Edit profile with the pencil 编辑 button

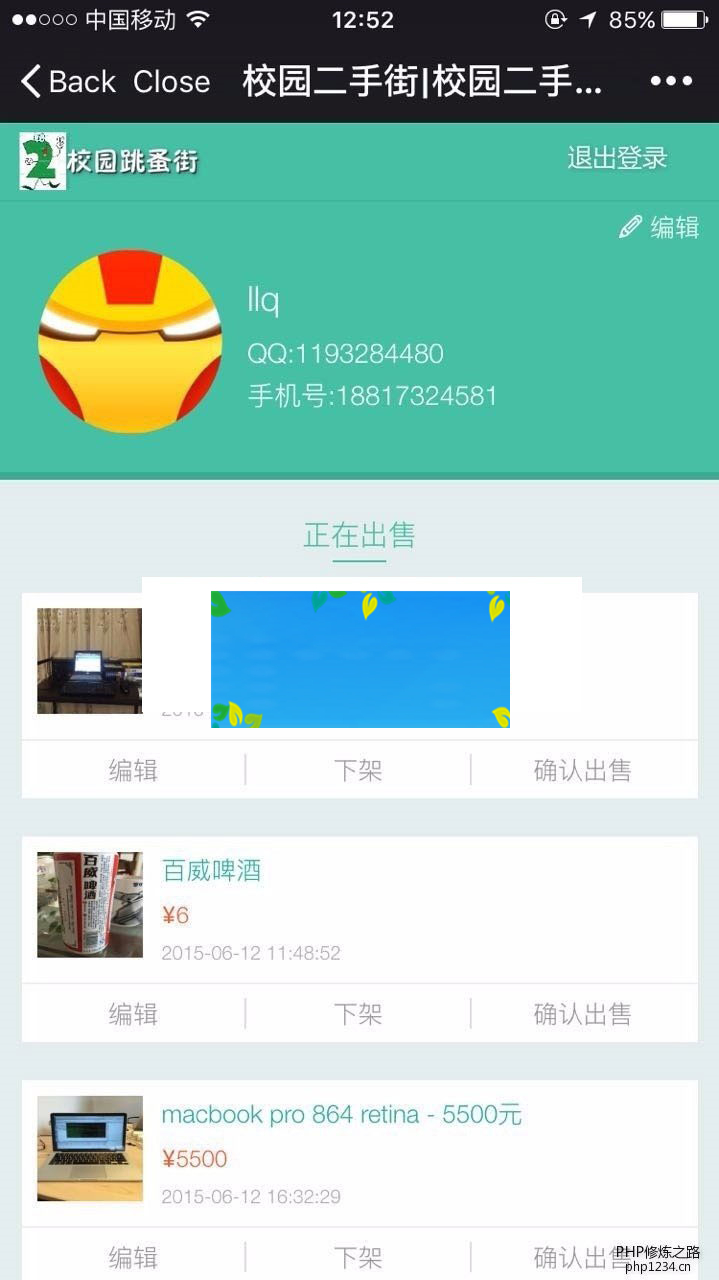(659, 228)
